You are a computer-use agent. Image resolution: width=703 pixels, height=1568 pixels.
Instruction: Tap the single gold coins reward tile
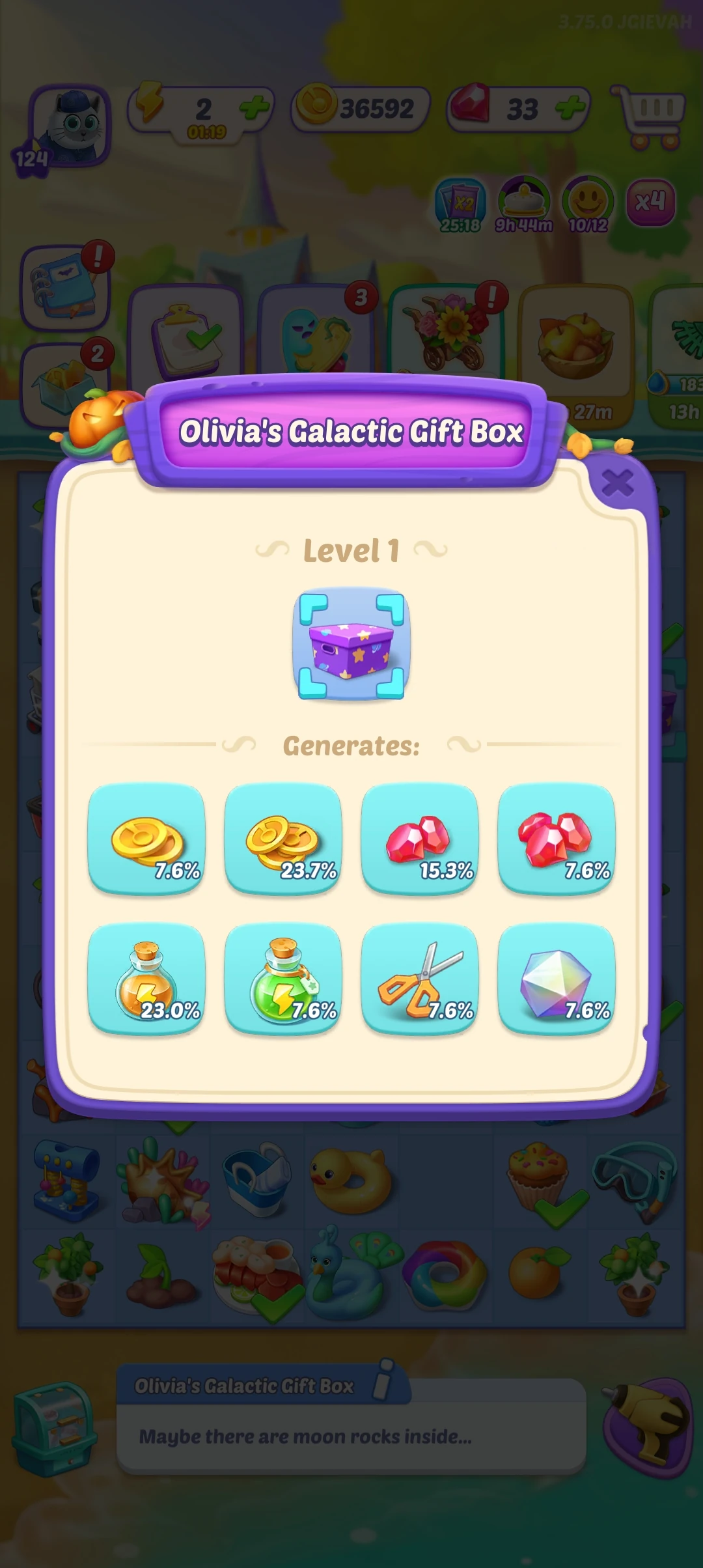click(146, 839)
